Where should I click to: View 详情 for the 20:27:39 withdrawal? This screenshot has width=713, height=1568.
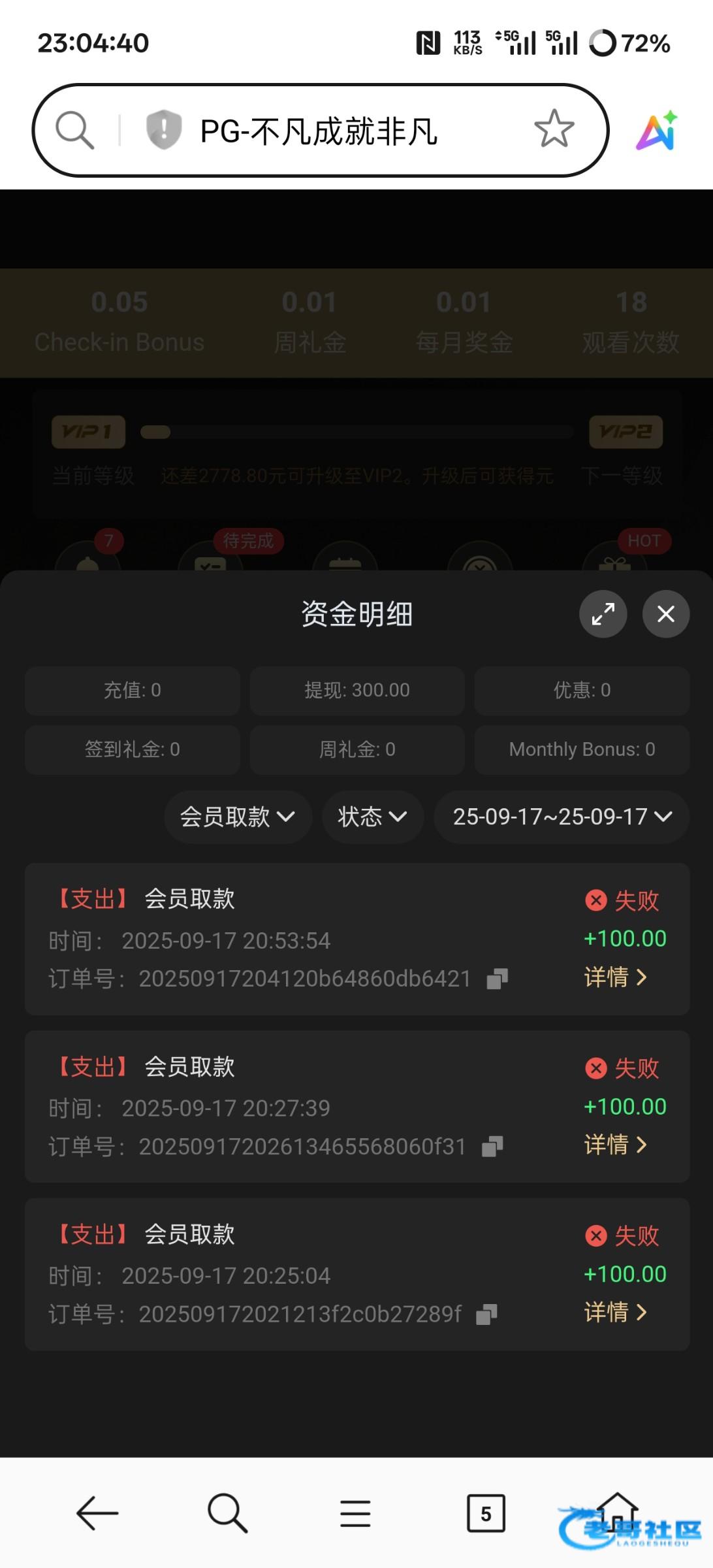point(615,1144)
